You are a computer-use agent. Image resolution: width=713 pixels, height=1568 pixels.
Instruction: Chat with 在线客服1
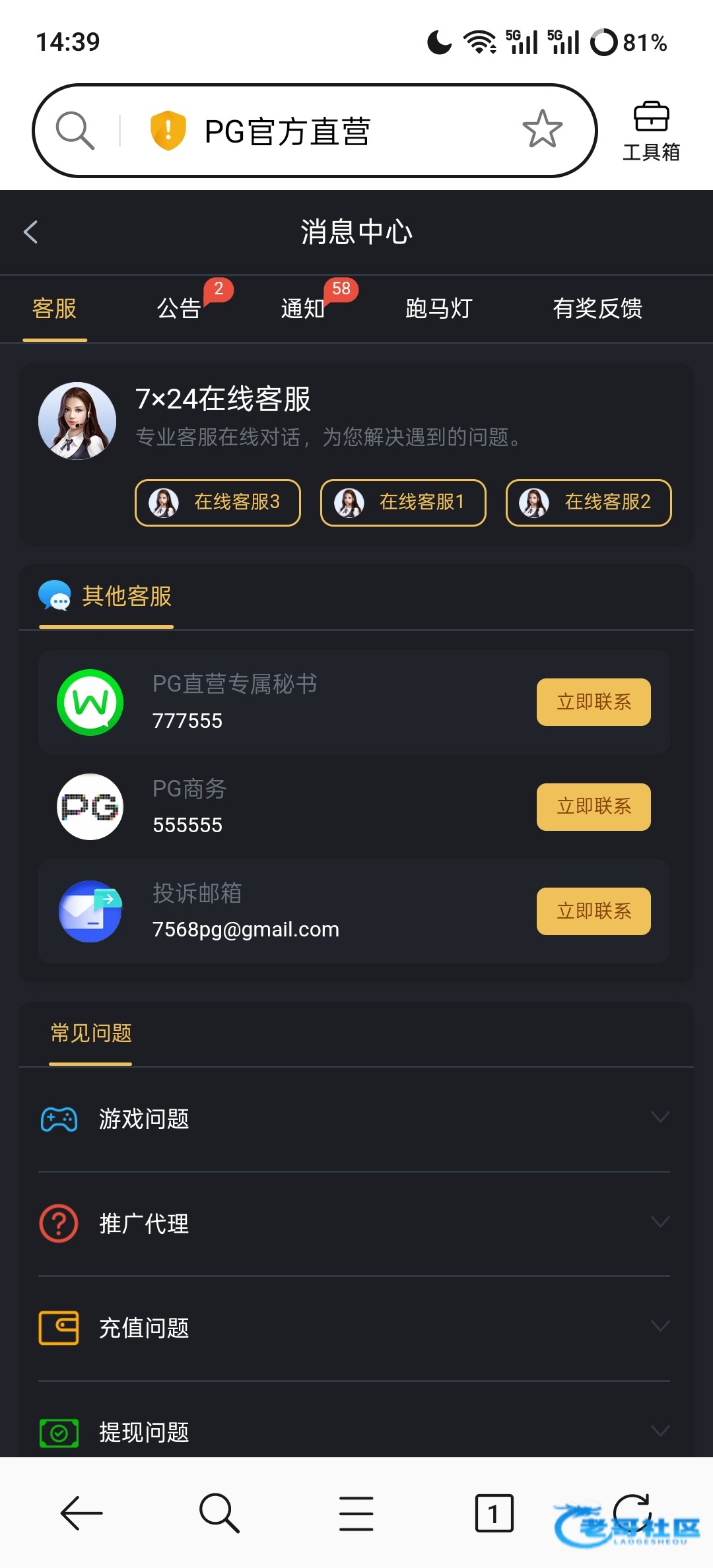click(403, 503)
